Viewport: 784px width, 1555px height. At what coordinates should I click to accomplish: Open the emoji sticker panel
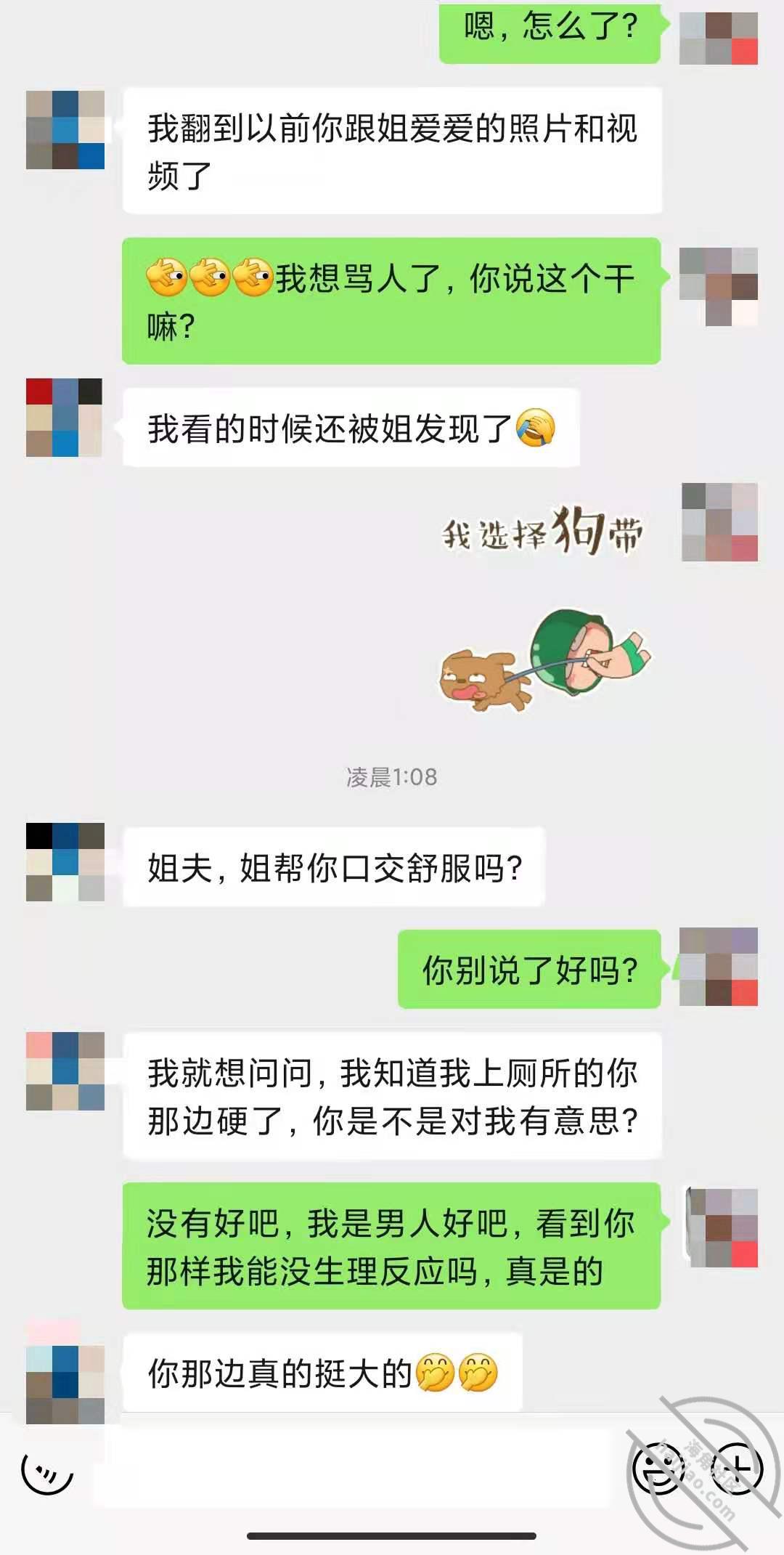658,1469
